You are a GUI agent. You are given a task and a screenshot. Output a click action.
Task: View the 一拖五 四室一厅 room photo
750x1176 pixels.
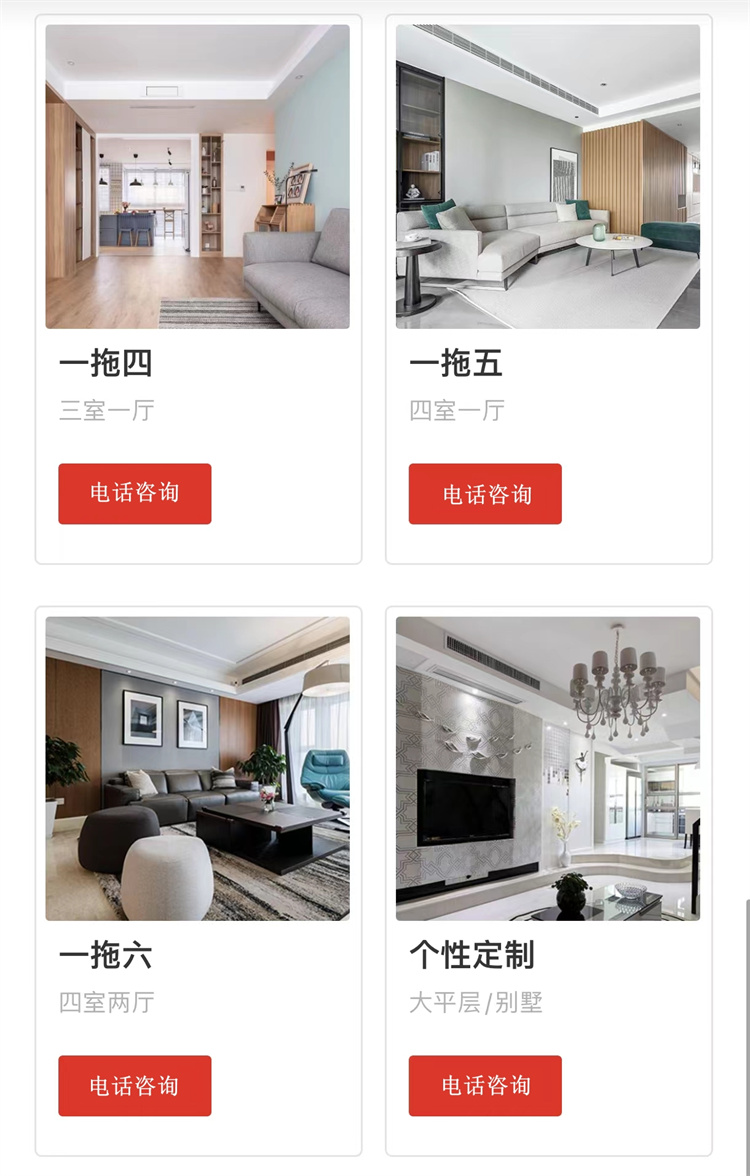pyautogui.click(x=548, y=177)
